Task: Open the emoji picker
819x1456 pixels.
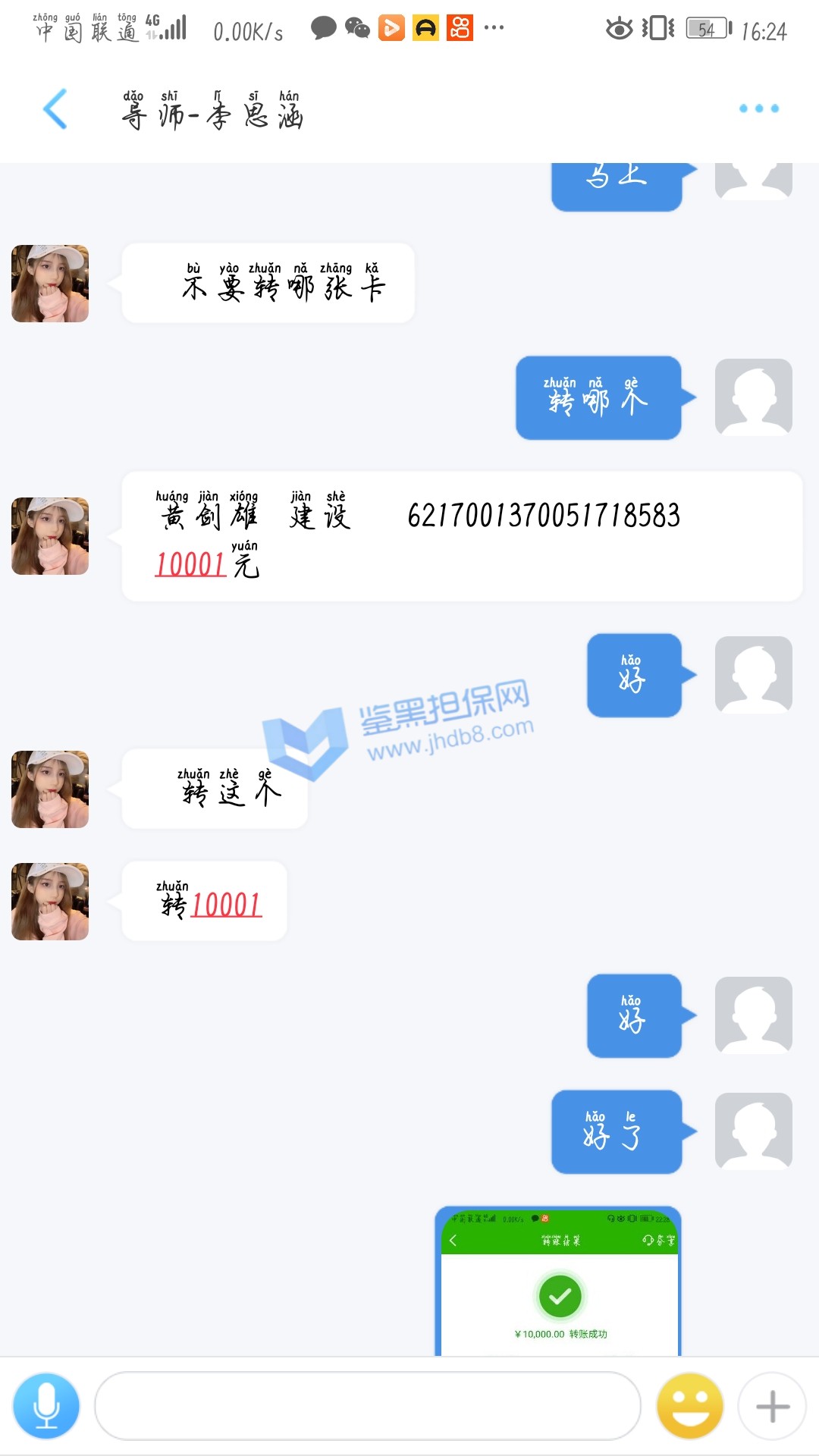Action: (689, 1406)
